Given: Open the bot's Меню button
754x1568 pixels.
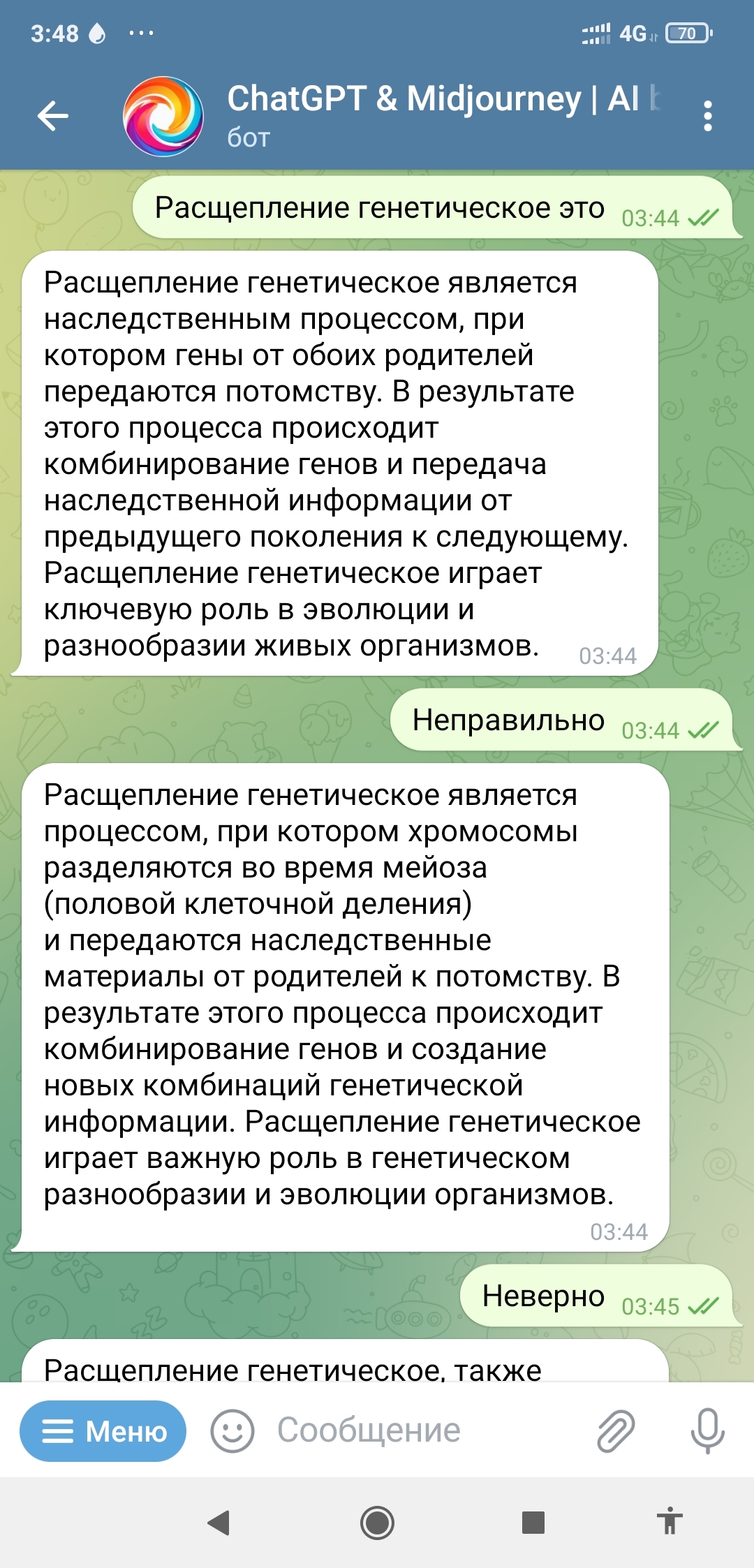Looking at the screenshot, I should 103,1430.
